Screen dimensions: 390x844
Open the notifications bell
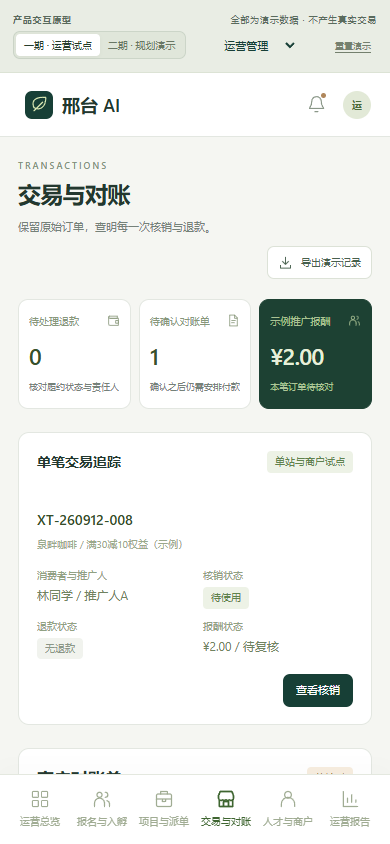(x=317, y=104)
